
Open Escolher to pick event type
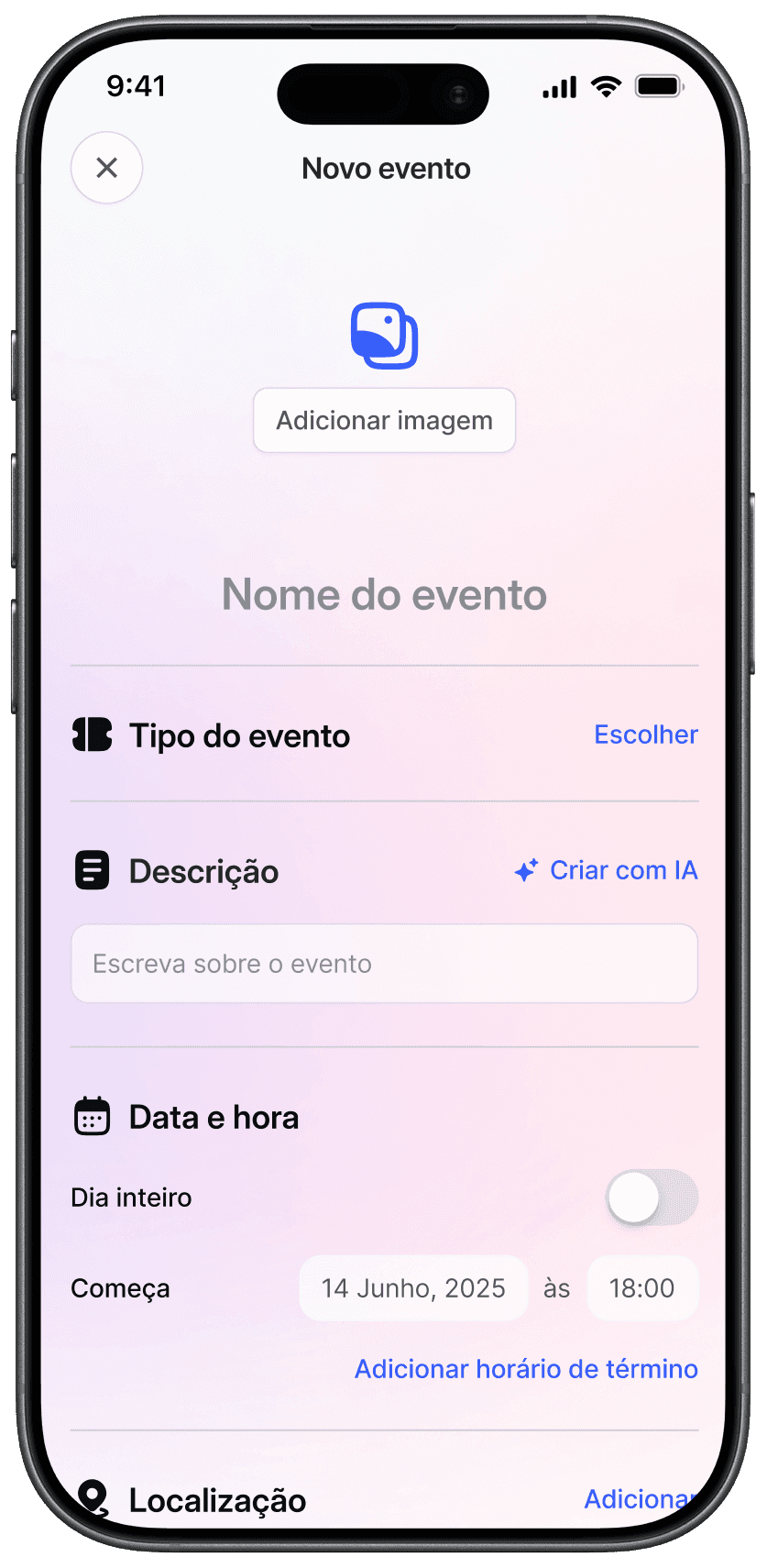coord(645,734)
